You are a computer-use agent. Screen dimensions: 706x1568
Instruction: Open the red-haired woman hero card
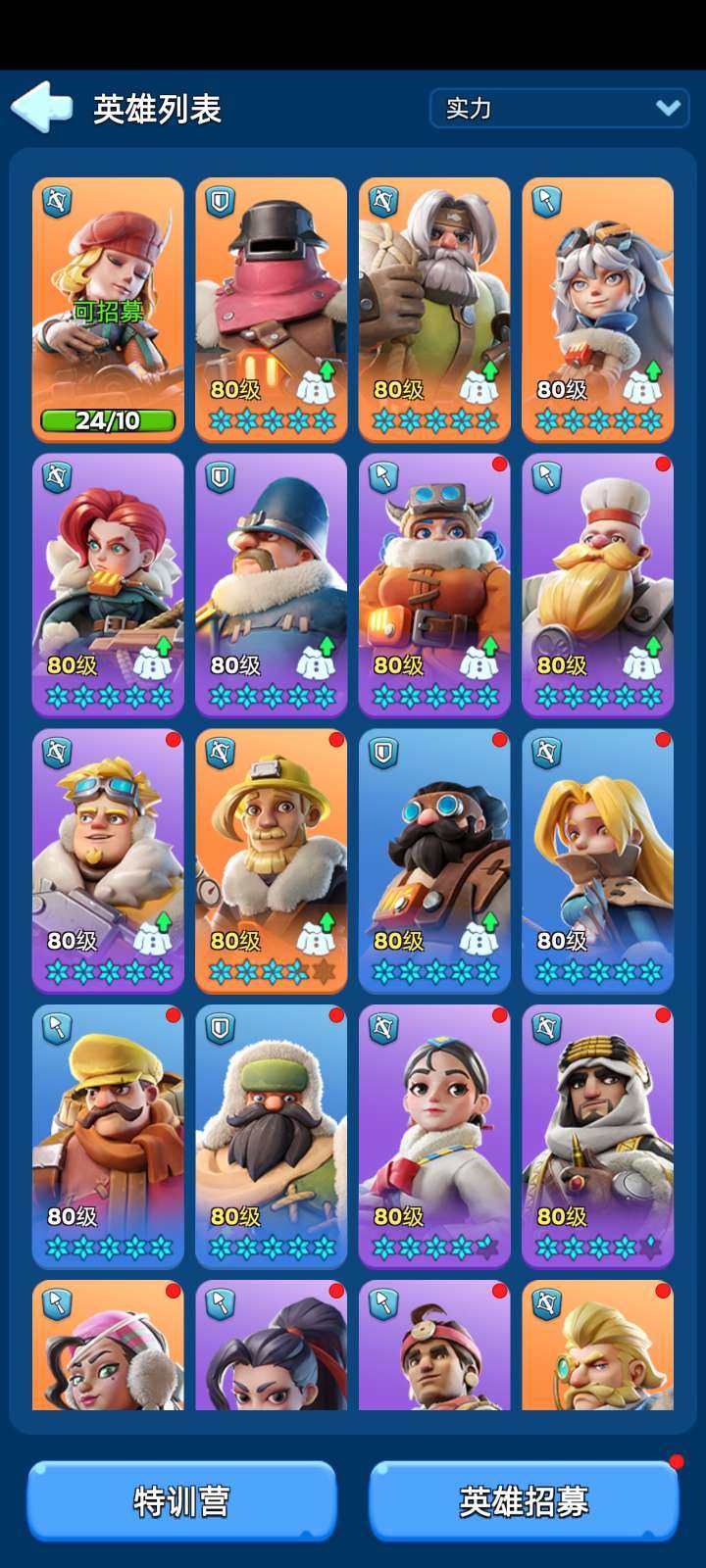pos(108,584)
